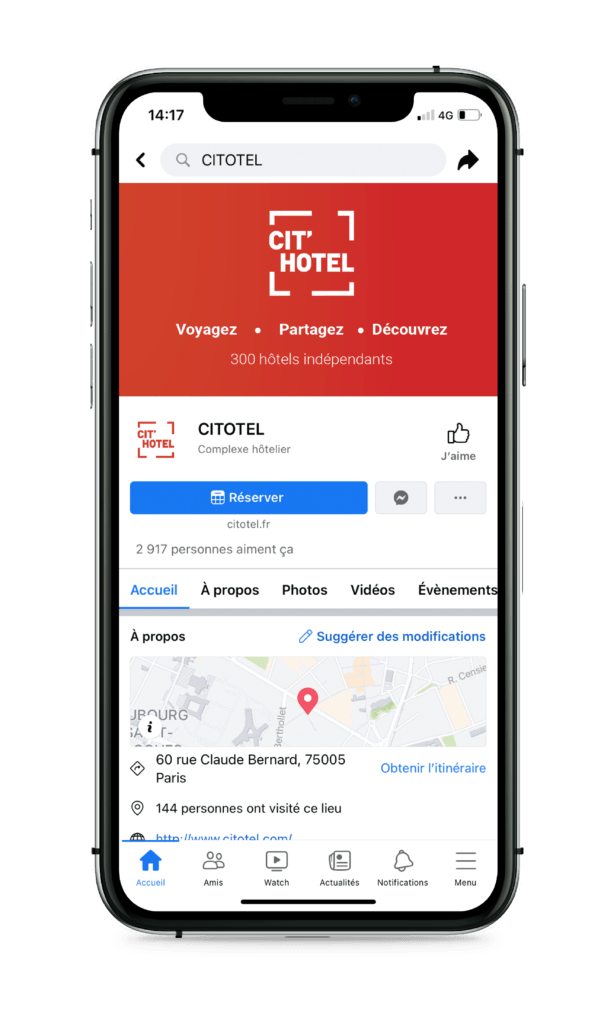Tap the CITOTEL search field
The height and width of the screenshot is (1024, 601).
pyautogui.click(x=303, y=160)
